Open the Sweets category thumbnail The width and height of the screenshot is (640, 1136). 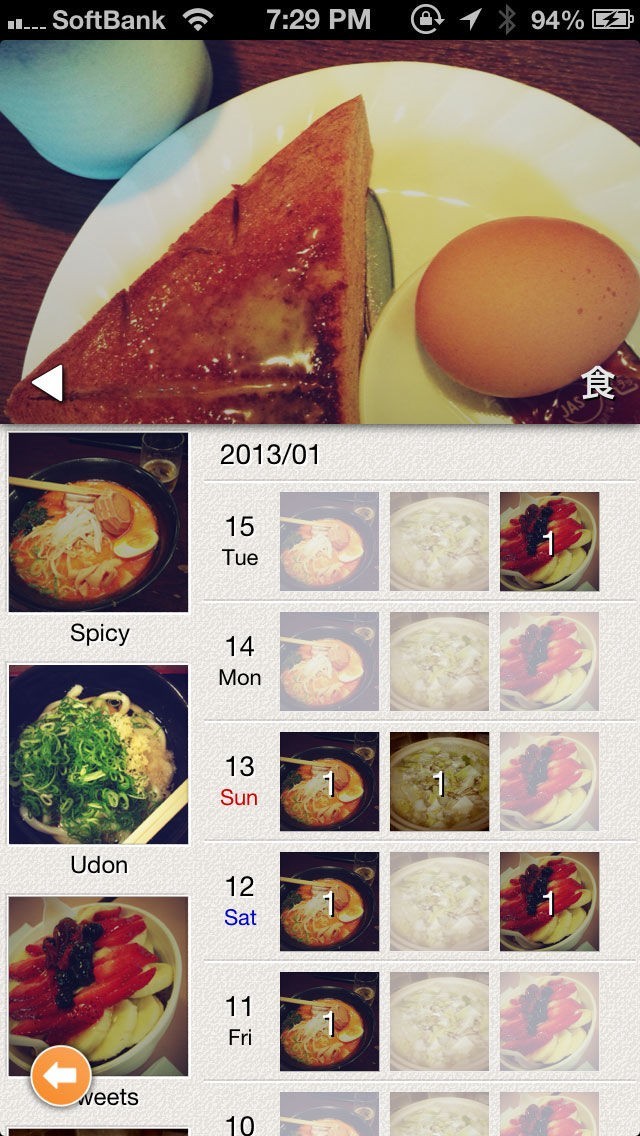click(98, 985)
